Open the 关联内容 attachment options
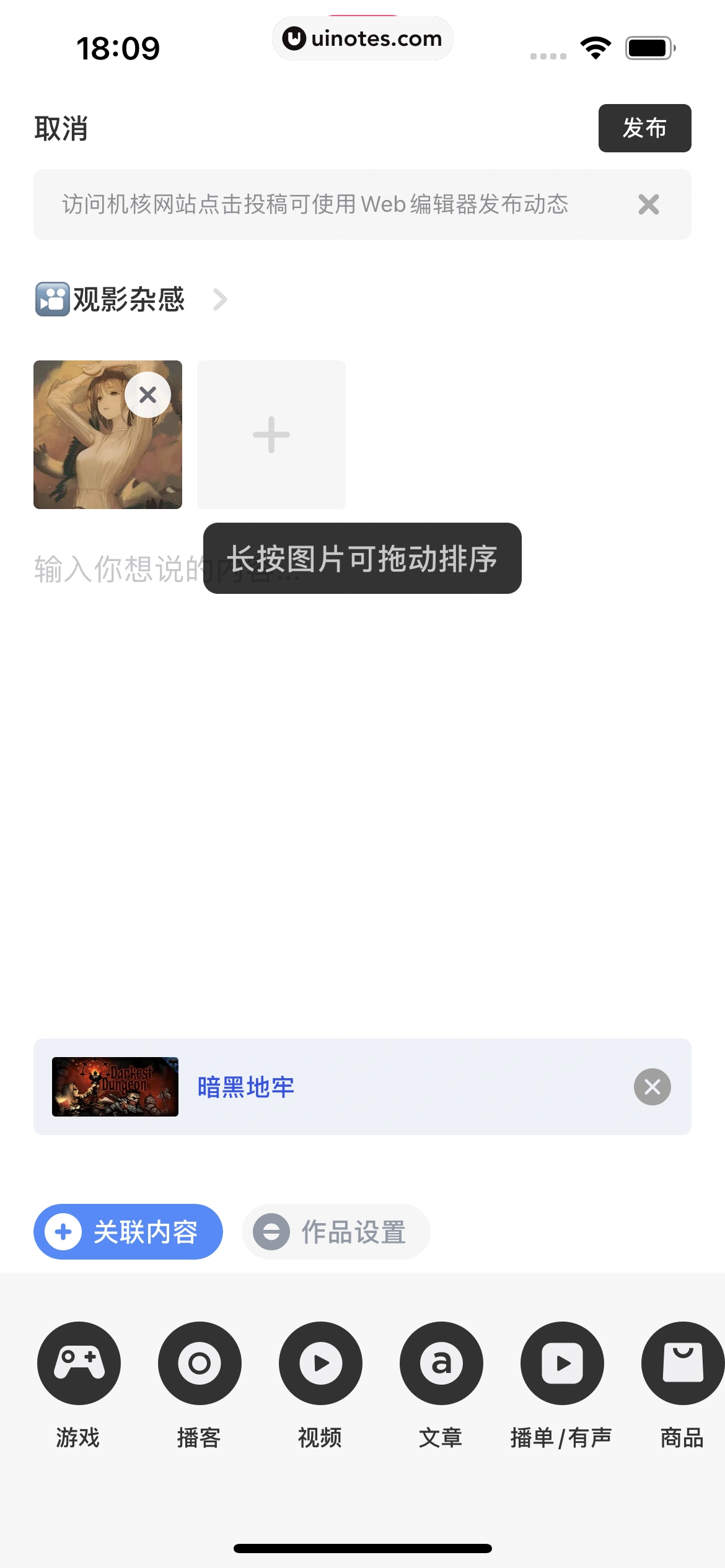Screen dimensions: 725x1568 tap(128, 1232)
